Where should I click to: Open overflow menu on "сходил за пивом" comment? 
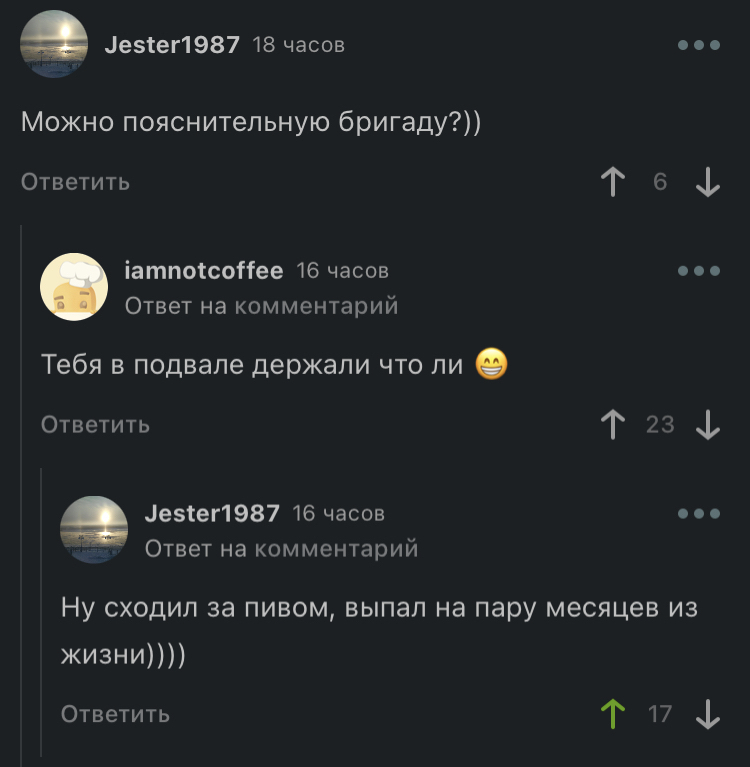pos(698,513)
